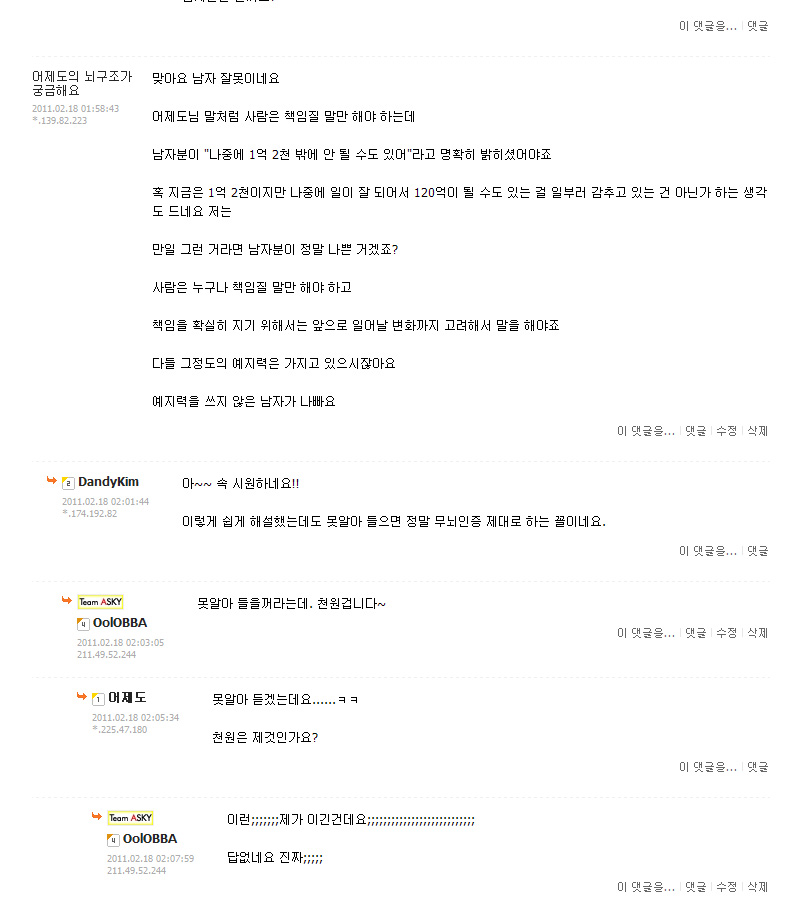Open the 어제도 username above '못알아 듣겠는데요'
798x905 pixels.
(127, 698)
